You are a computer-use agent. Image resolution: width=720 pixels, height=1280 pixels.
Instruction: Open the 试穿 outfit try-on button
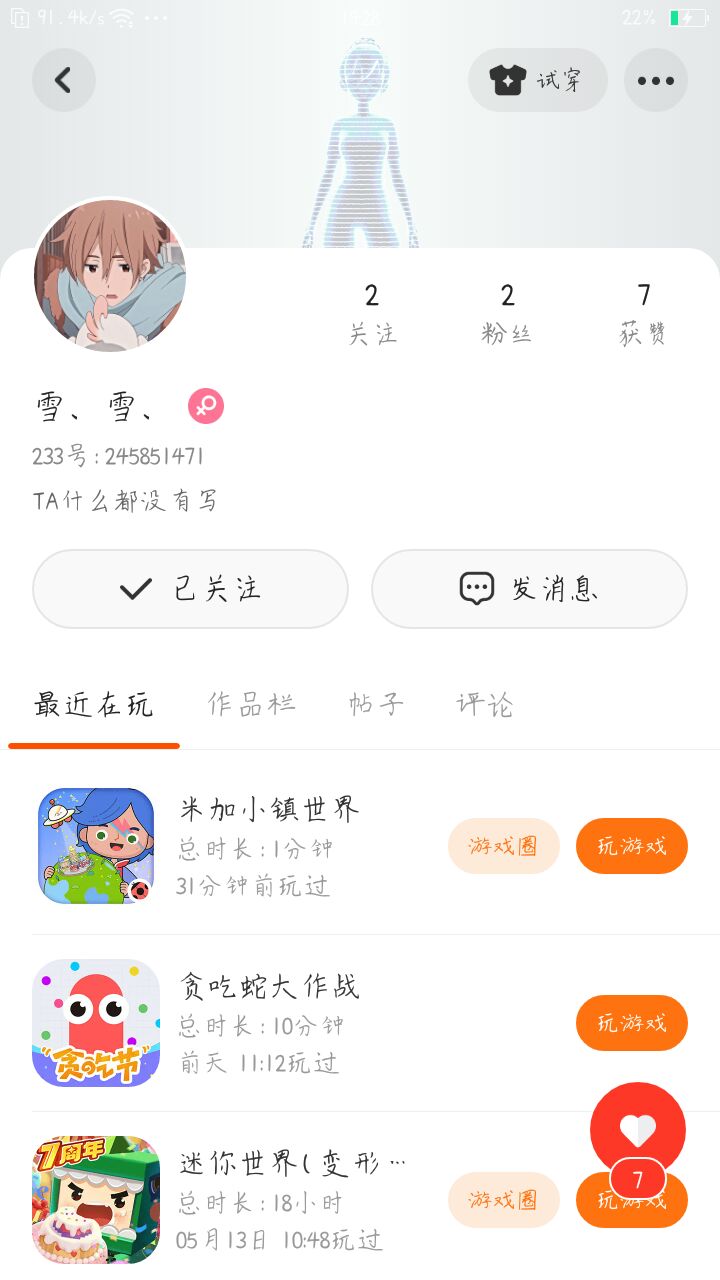point(537,80)
